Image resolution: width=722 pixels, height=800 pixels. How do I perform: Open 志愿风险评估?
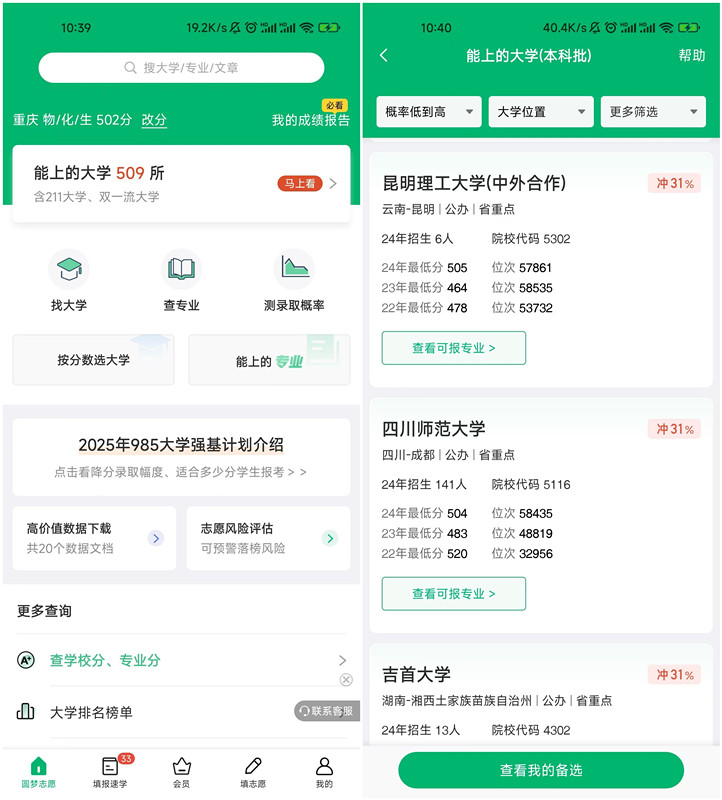click(268, 538)
